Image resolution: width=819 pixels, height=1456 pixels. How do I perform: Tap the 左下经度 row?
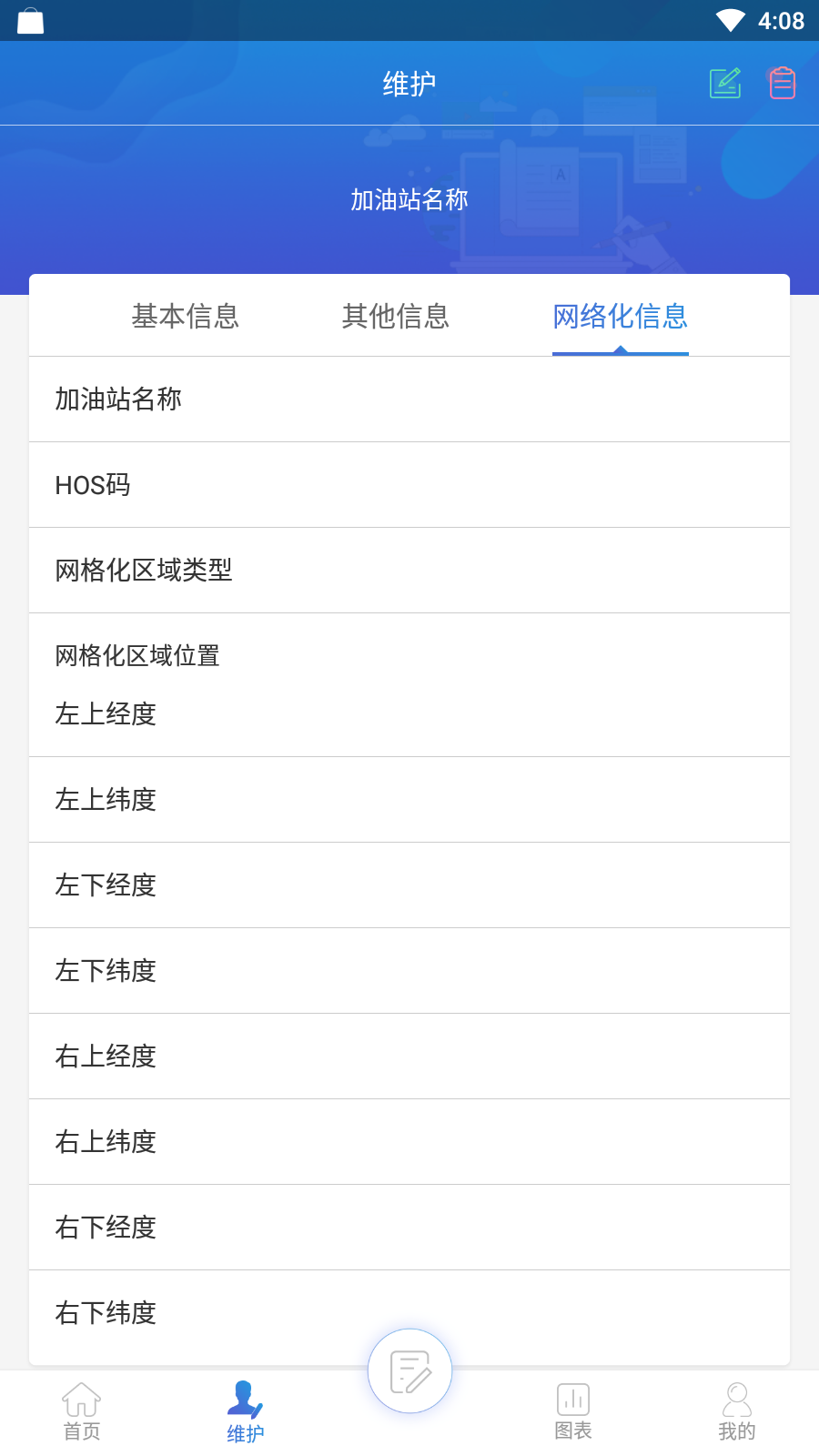pos(409,885)
